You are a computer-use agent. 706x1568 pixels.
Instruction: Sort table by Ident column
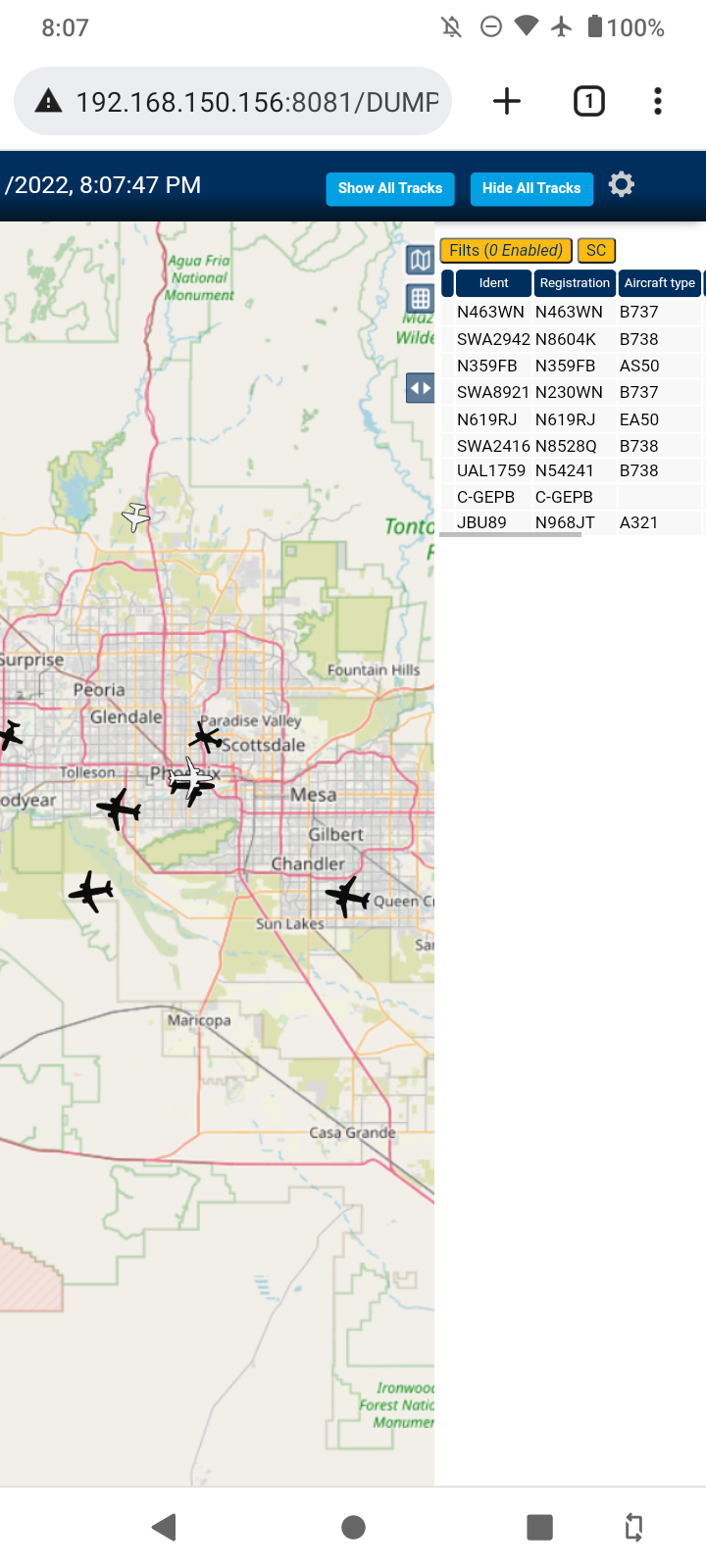click(493, 283)
